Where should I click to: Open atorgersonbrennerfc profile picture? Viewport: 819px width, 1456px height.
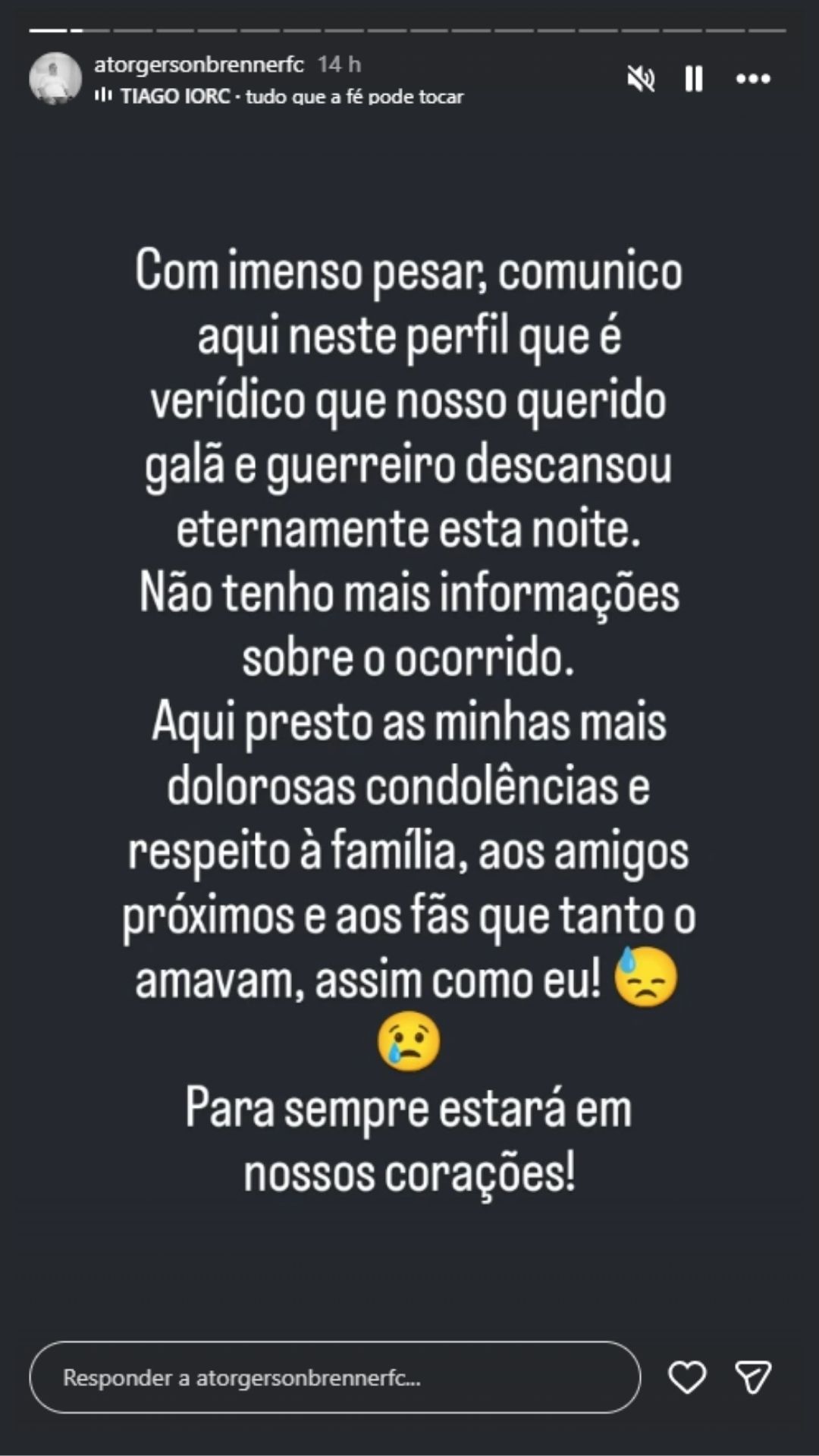(55, 79)
